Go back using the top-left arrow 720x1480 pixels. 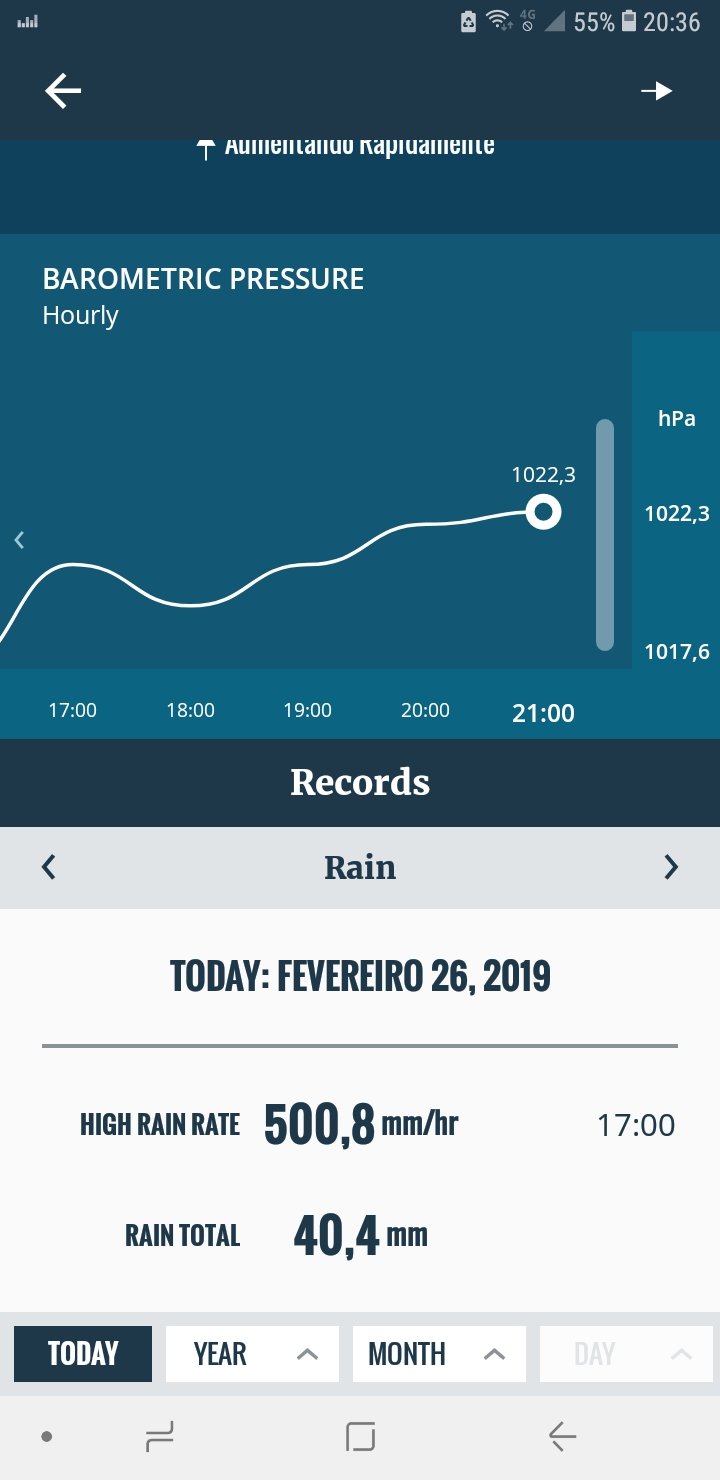click(x=62, y=91)
